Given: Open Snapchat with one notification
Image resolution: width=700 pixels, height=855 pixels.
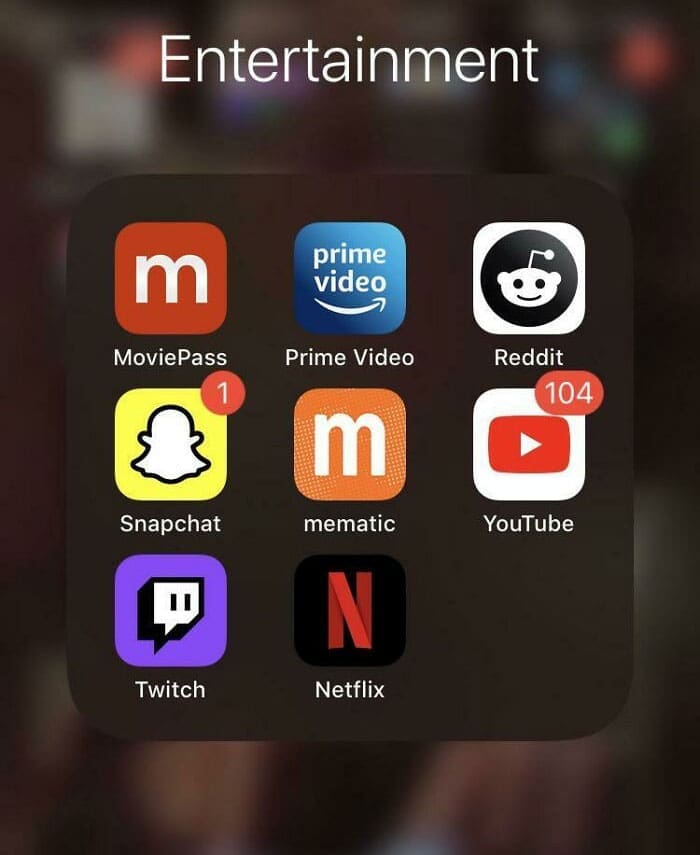Looking at the screenshot, I should pyautogui.click(x=170, y=445).
